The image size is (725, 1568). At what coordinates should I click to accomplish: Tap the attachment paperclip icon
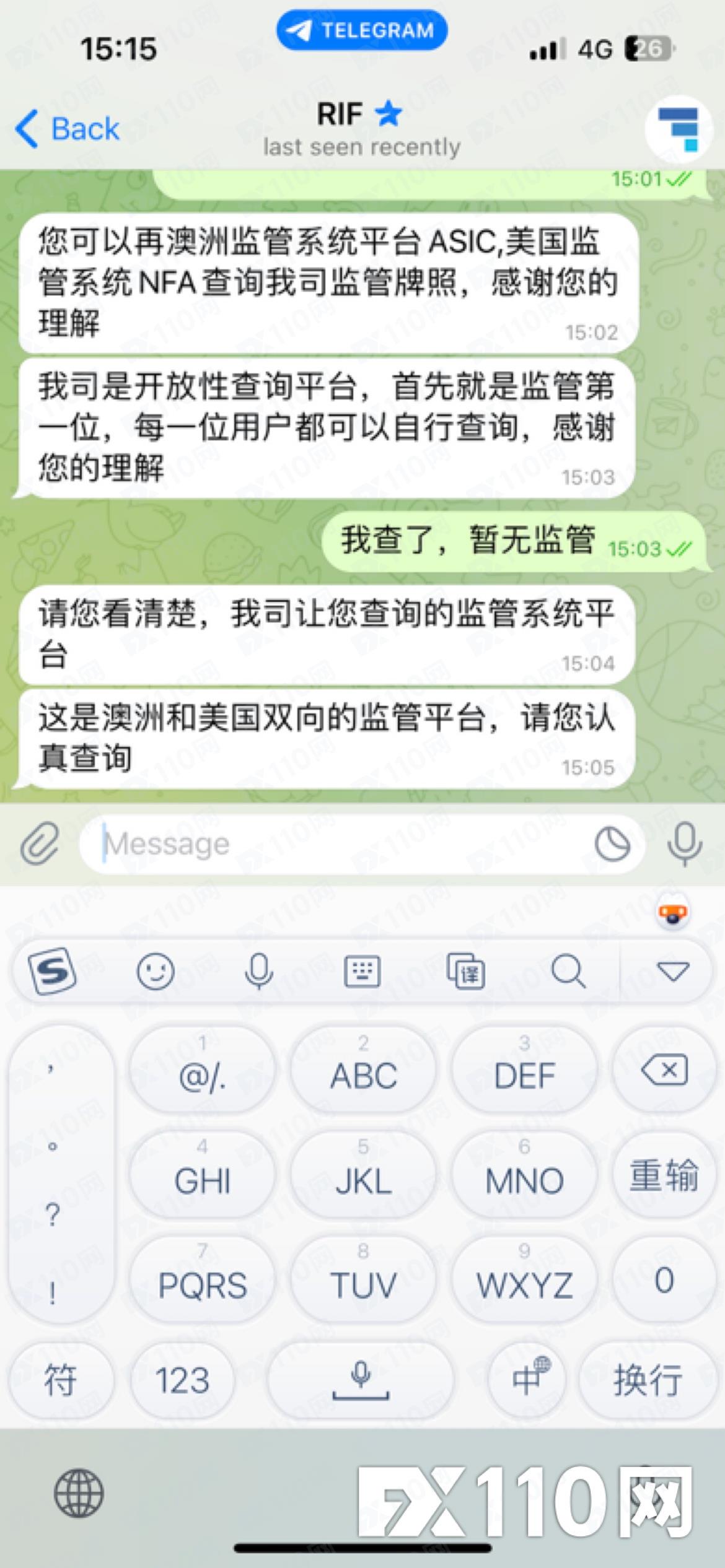(x=40, y=843)
